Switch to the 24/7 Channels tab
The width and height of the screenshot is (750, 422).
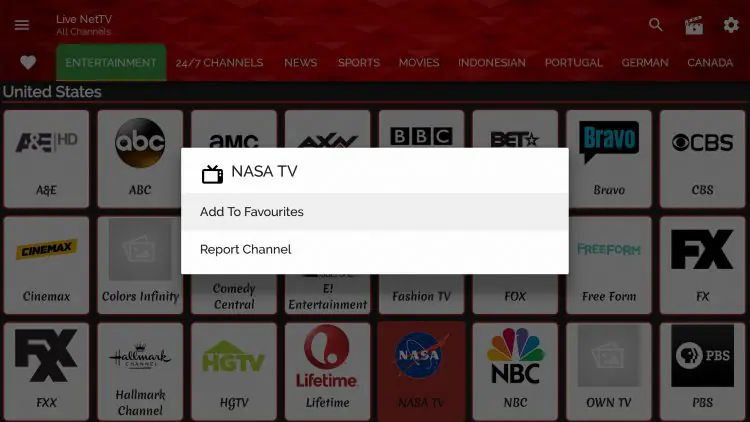(219, 62)
